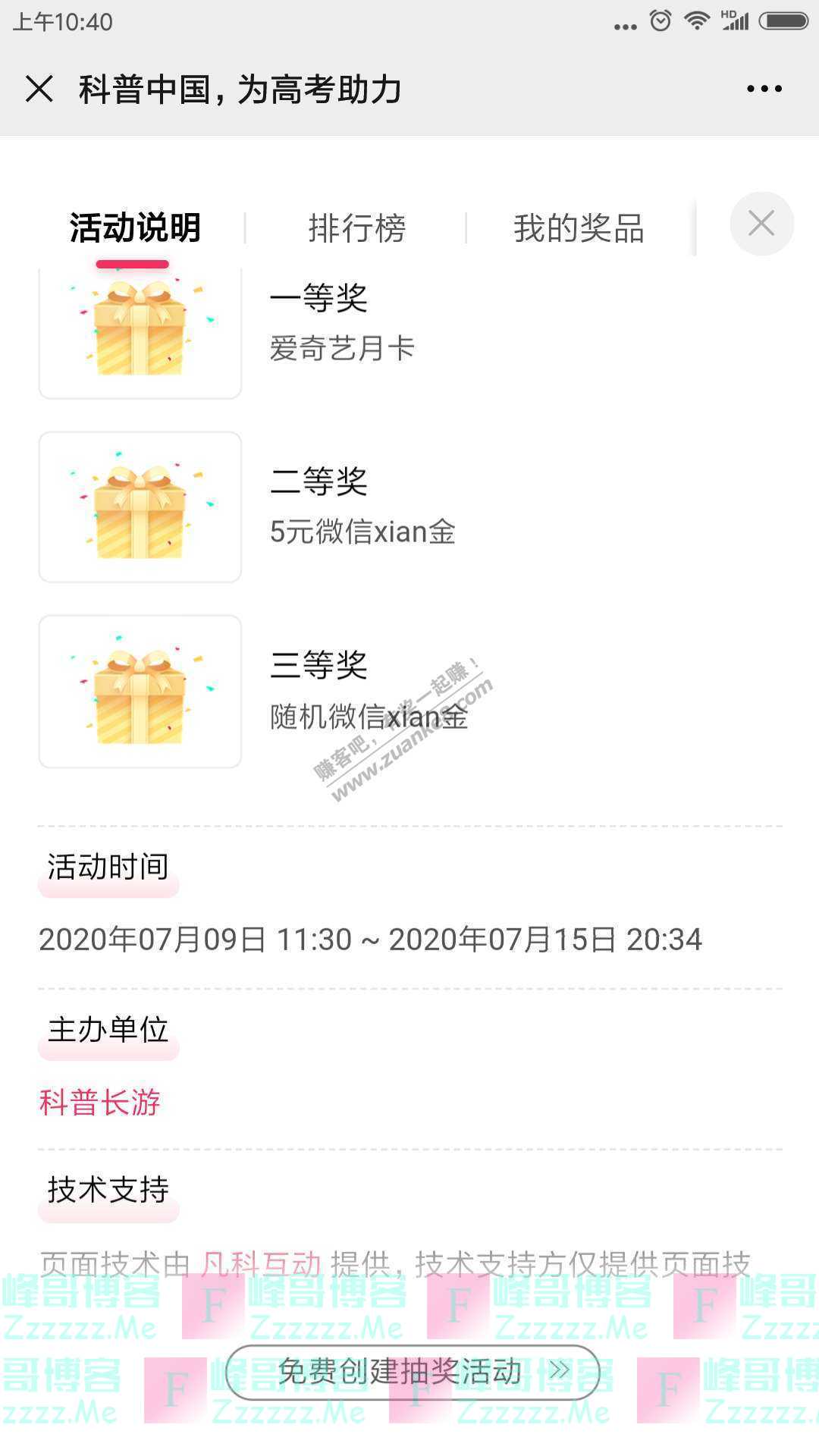Image resolution: width=819 pixels, height=1456 pixels.
Task: Switch to the 我的奖品 tab
Action: coord(579,227)
